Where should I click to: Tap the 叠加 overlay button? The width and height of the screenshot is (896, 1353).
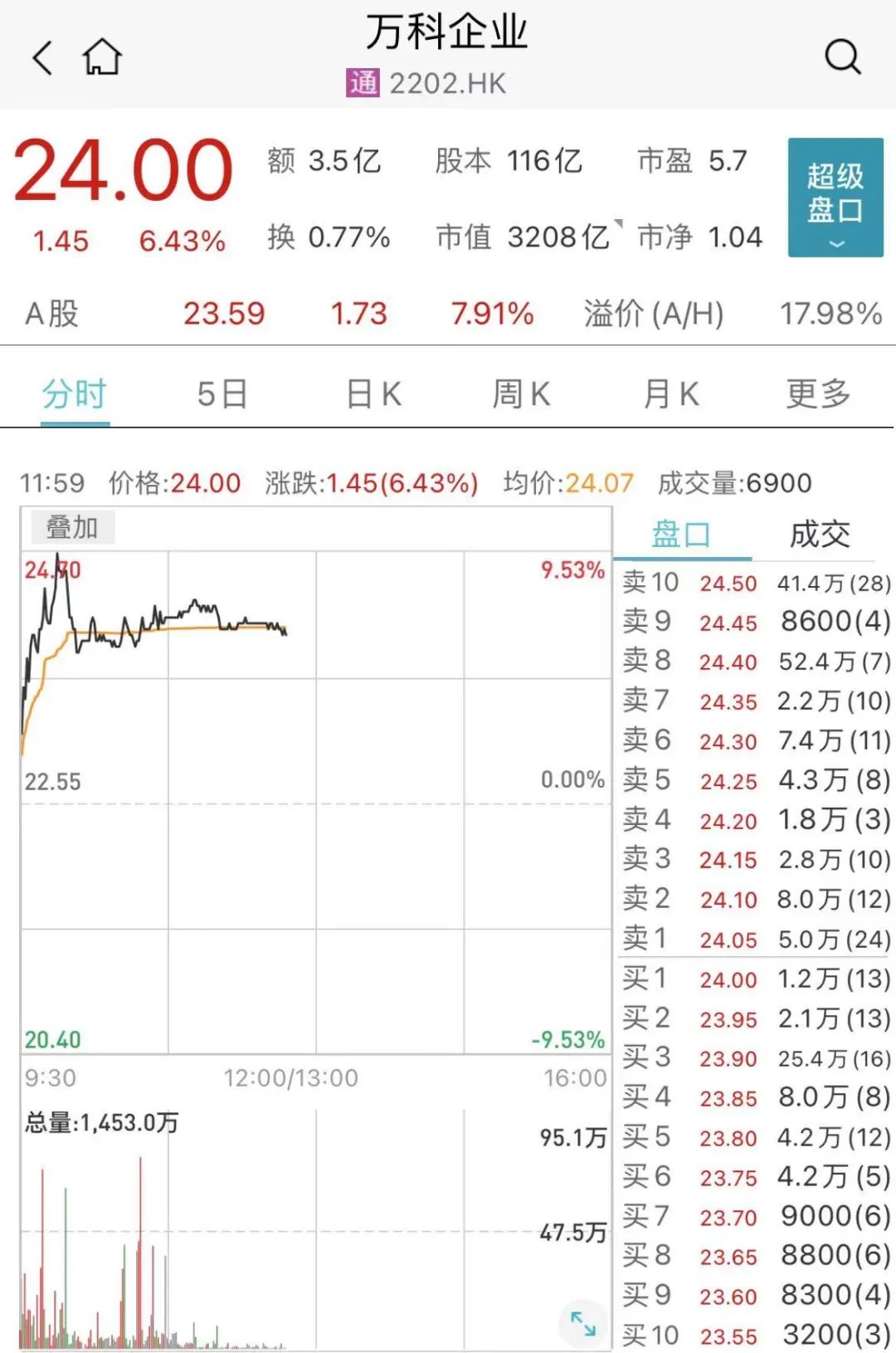pyautogui.click(x=72, y=527)
